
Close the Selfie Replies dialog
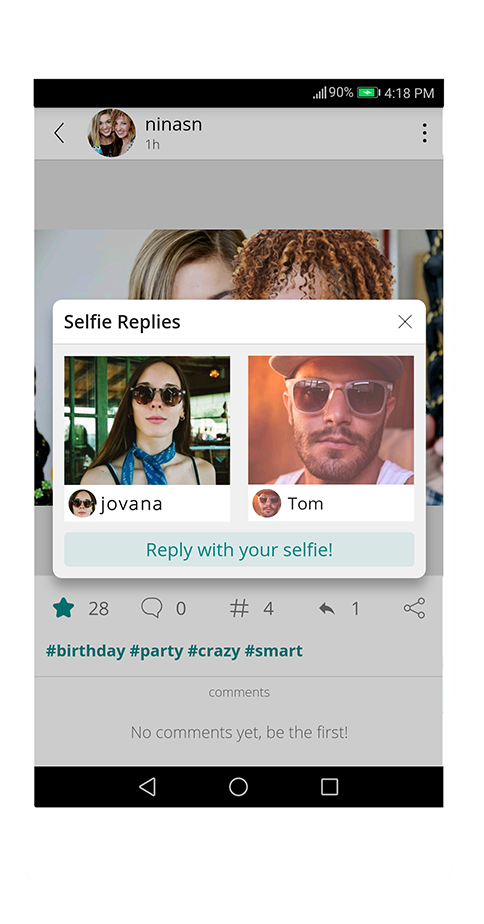(404, 321)
